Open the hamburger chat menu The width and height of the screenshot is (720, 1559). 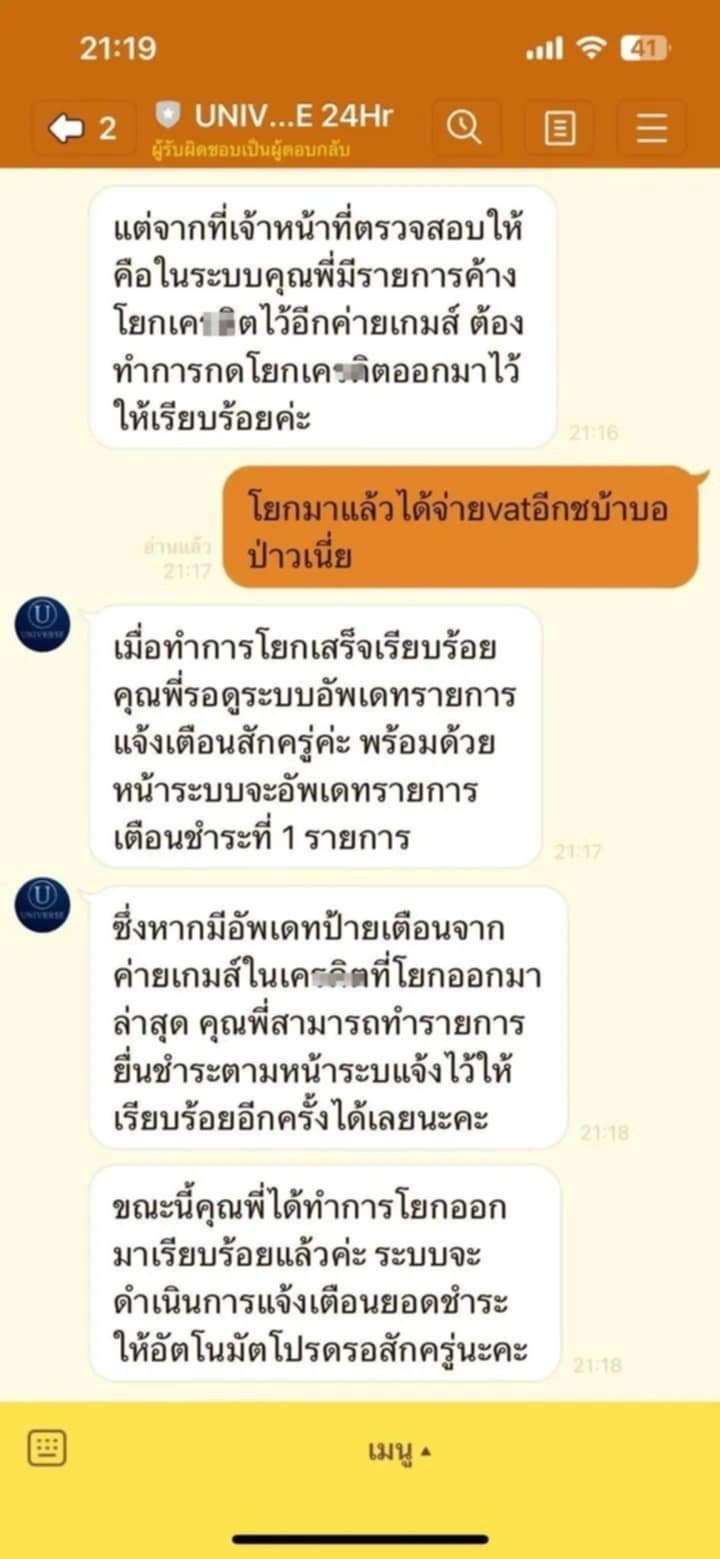tap(651, 128)
